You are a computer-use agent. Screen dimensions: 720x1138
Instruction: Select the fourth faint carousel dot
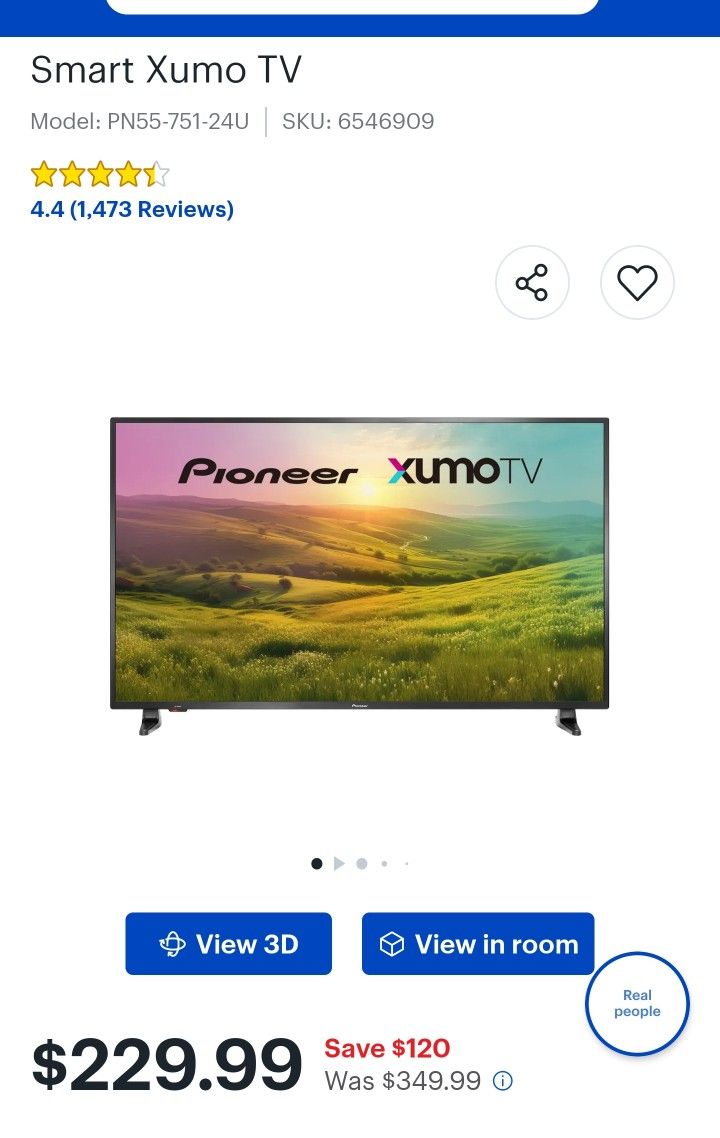[384, 862]
